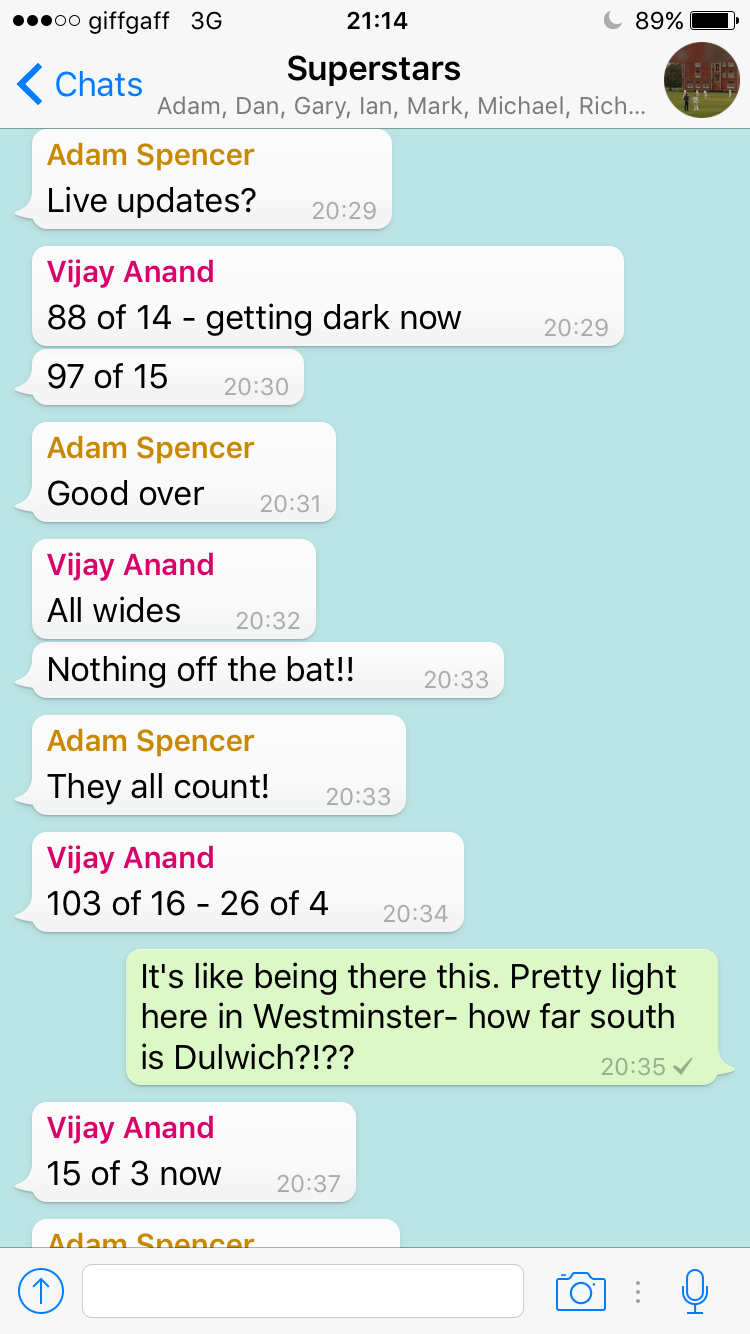Viewport: 750px width, 1334px height.
Task: Open the Superstars group info header
Action: (375, 84)
